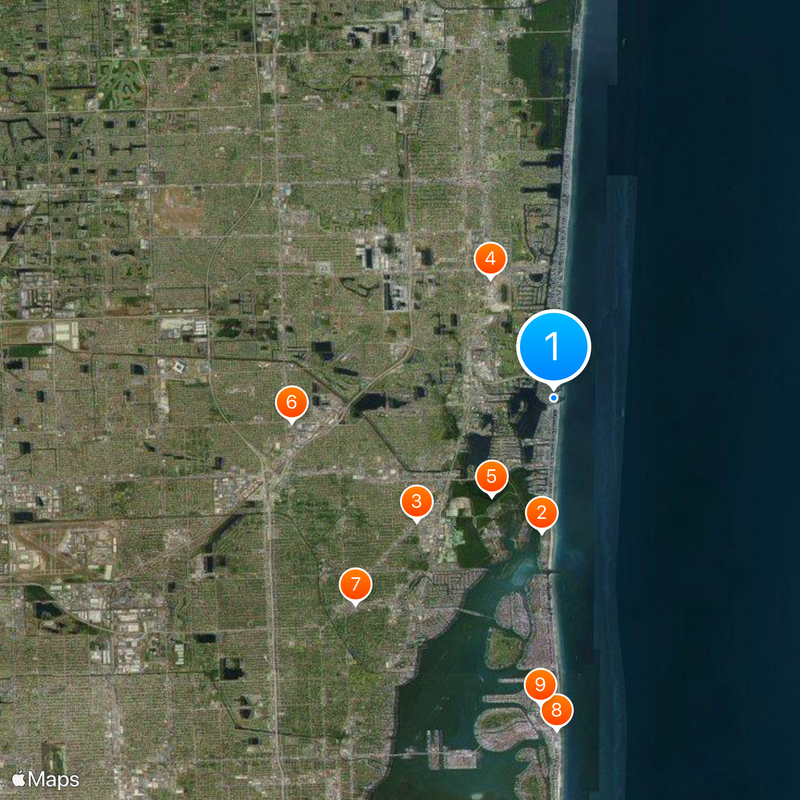Tap map pin number 2
This screenshot has height=800, width=800.
542,514
